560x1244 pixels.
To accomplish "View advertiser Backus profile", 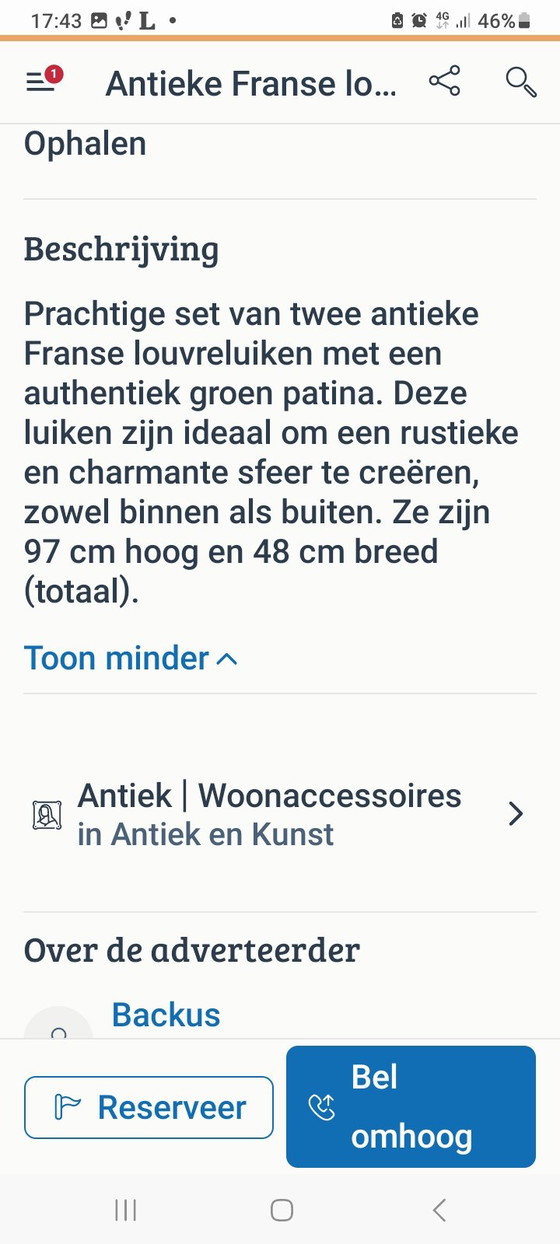I will (x=166, y=1014).
